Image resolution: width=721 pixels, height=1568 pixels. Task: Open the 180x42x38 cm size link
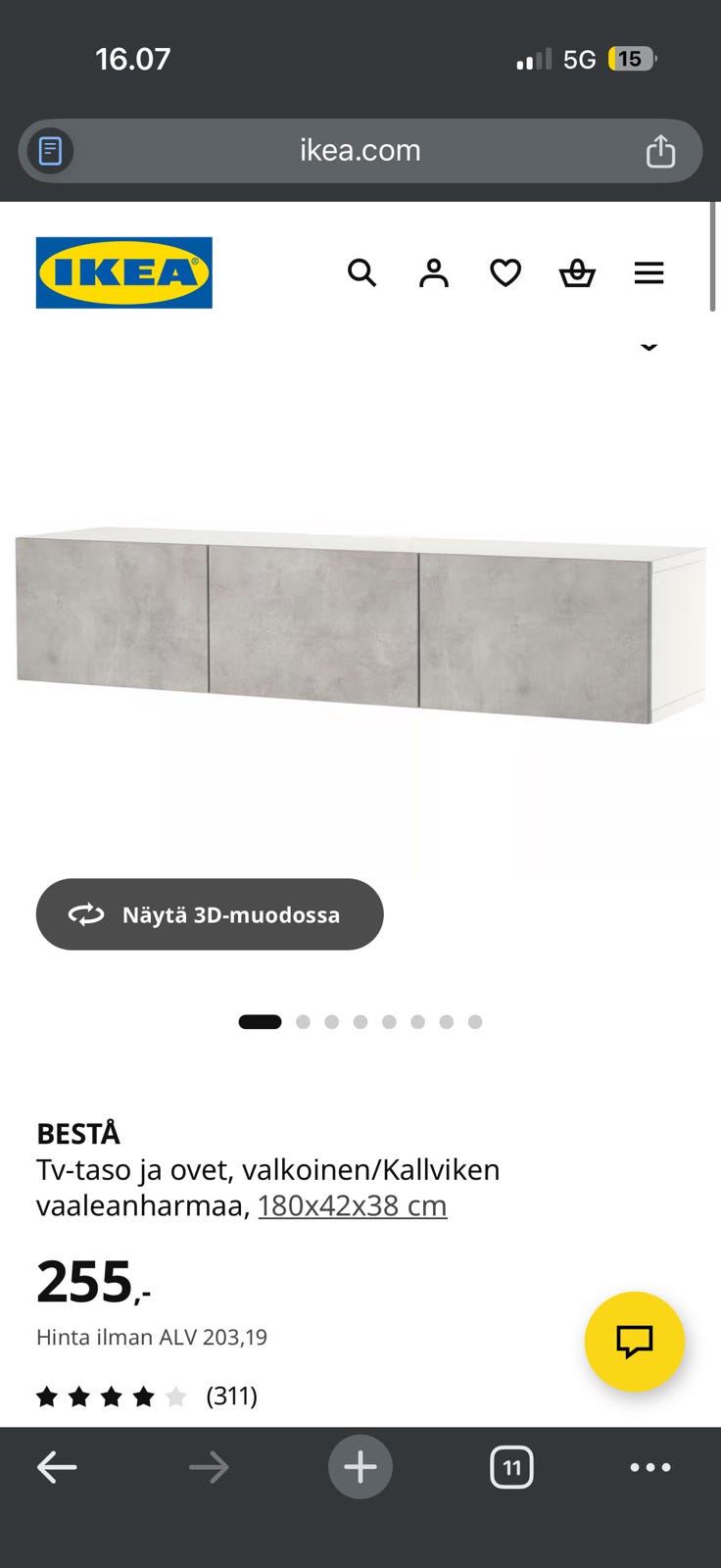(352, 1205)
